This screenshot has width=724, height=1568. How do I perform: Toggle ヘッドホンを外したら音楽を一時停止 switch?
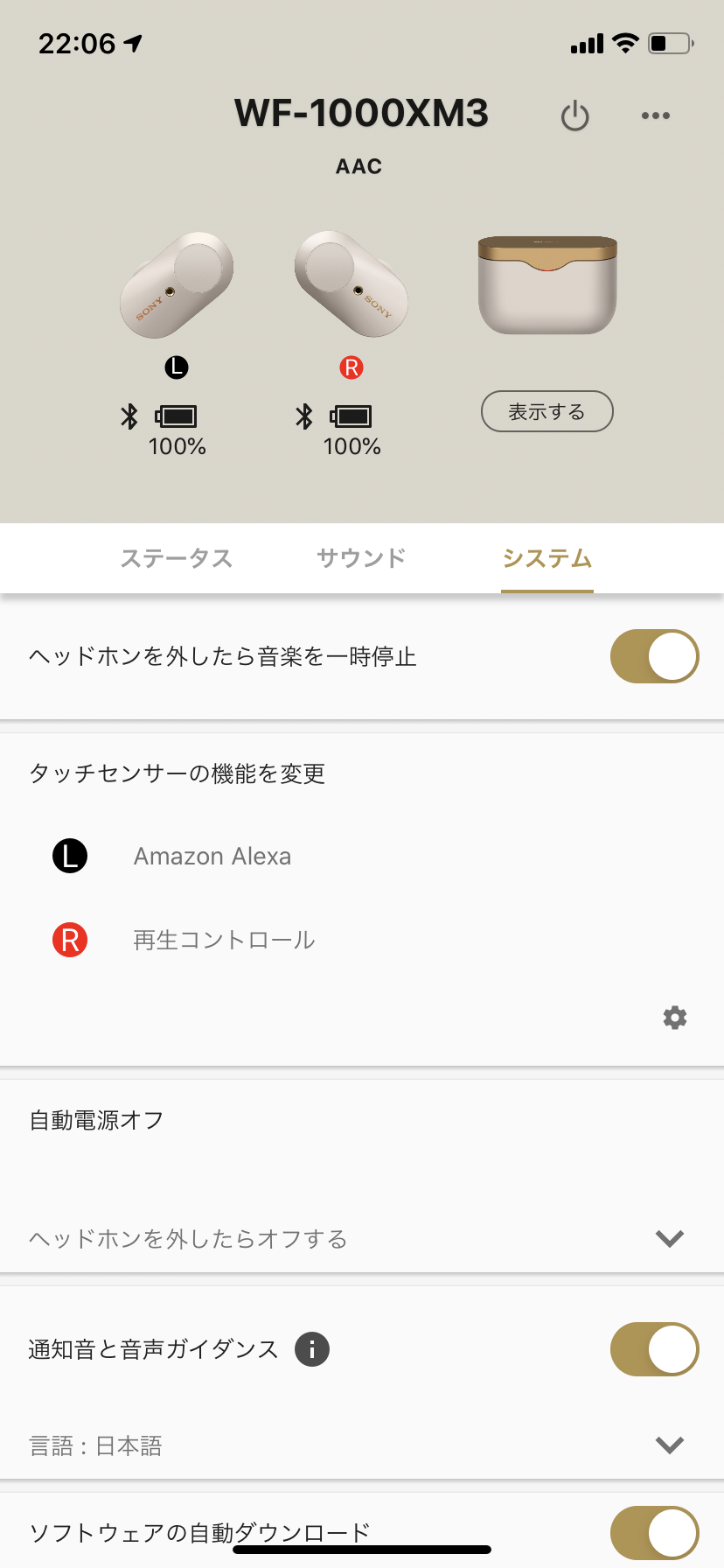pyautogui.click(x=654, y=656)
